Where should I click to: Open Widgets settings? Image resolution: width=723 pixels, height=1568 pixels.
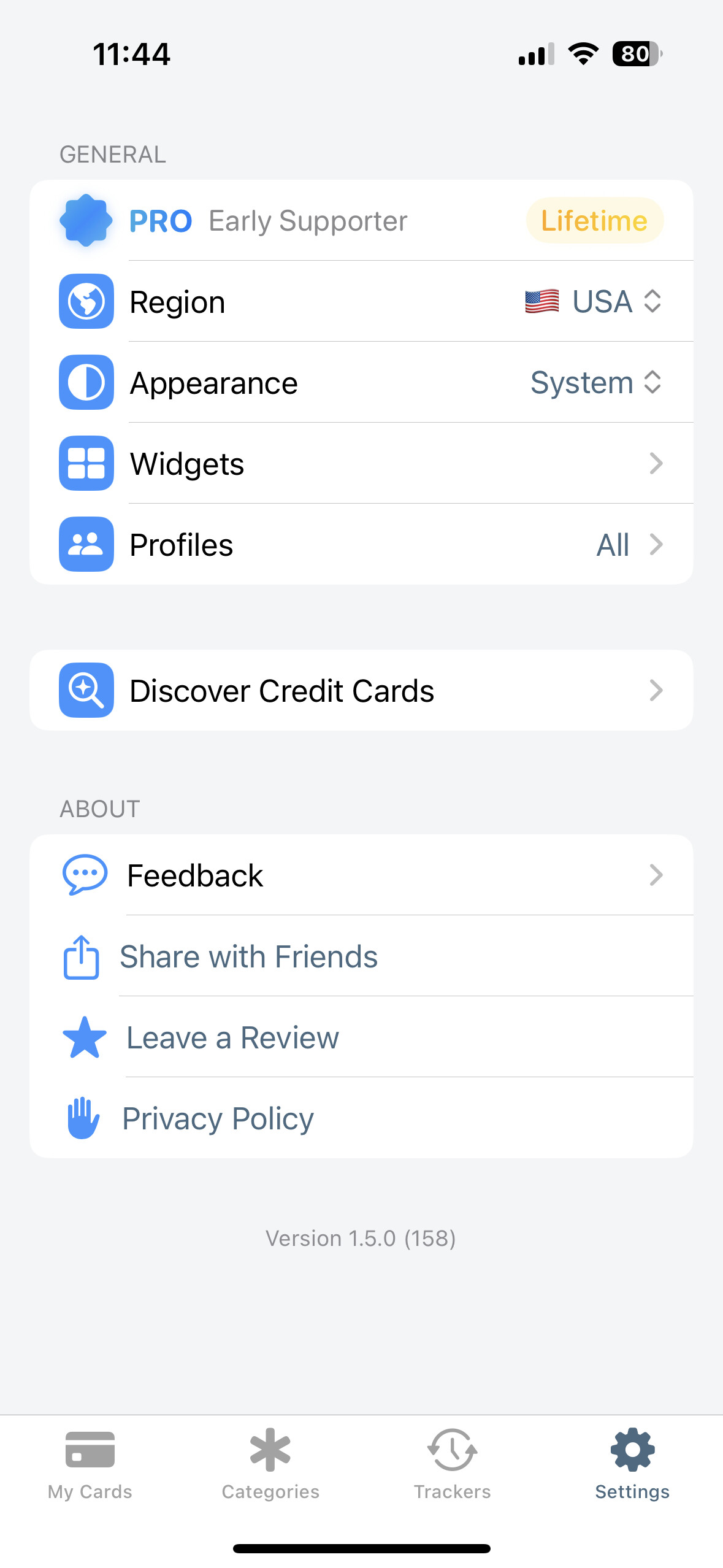361,464
